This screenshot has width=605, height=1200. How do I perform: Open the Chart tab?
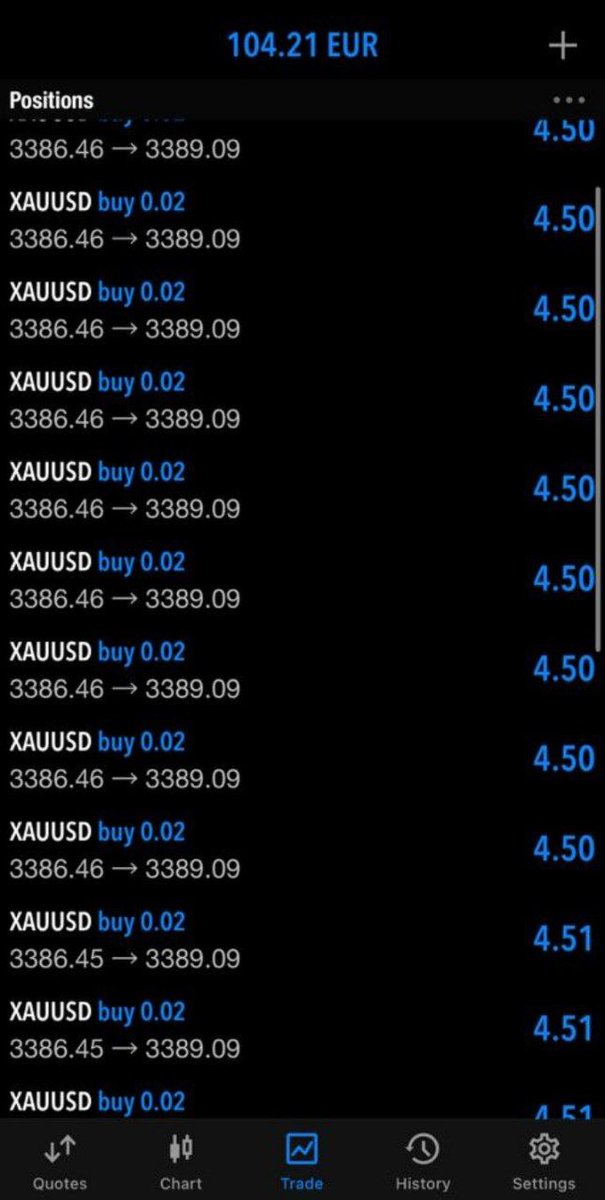coord(181,1161)
